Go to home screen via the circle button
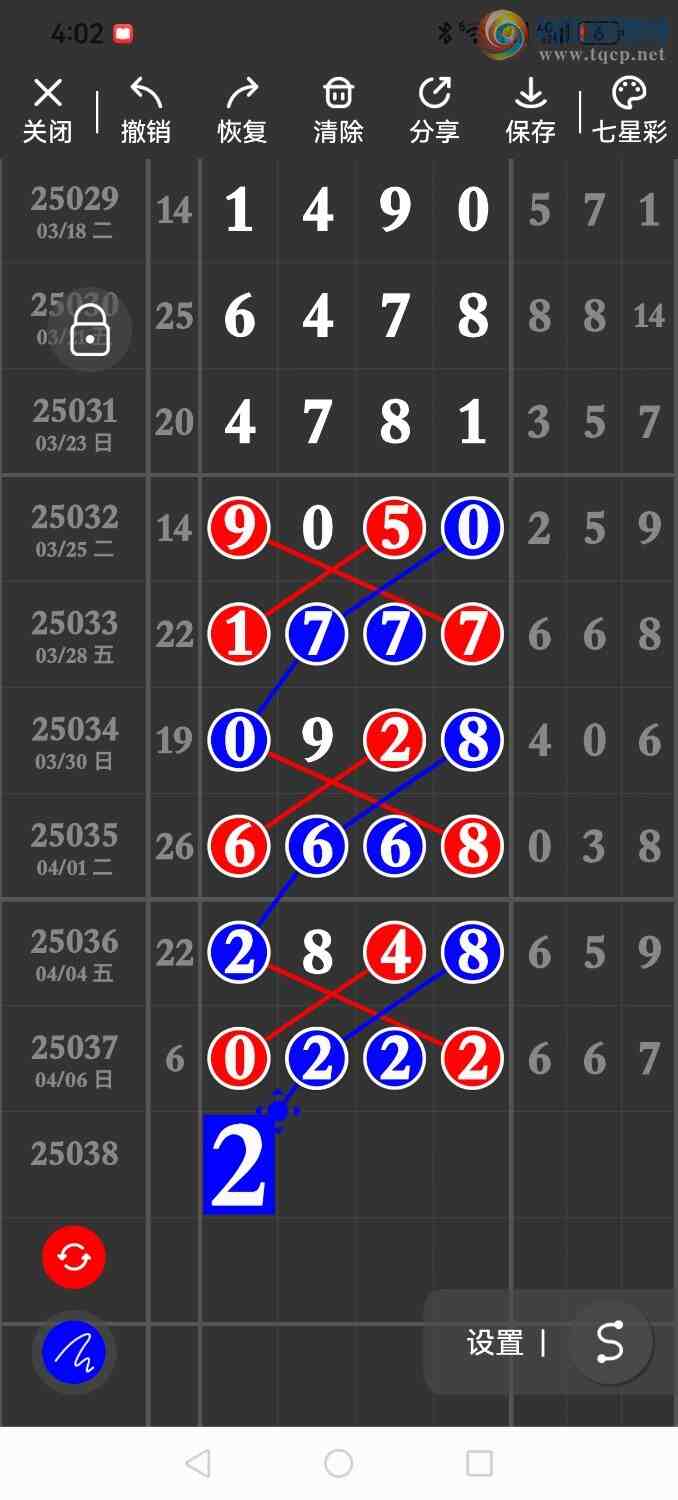Screen dimensions: 678x1500 [x=339, y=1463]
